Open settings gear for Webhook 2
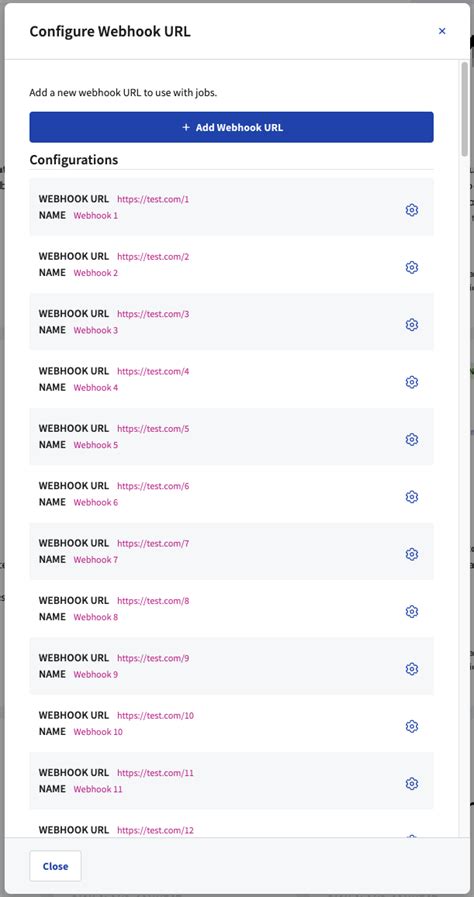The height and width of the screenshot is (897, 474). [412, 267]
